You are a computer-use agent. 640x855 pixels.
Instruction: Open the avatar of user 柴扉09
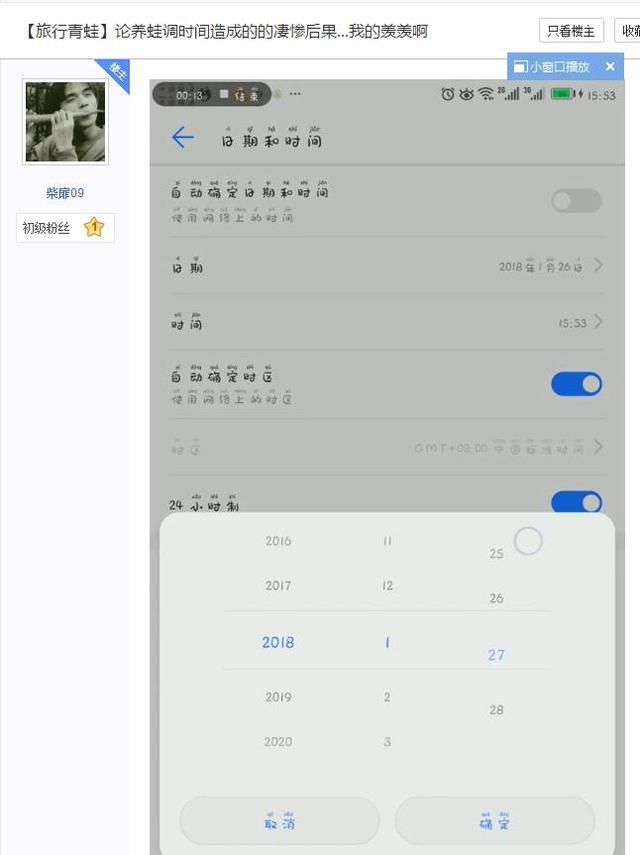65,122
